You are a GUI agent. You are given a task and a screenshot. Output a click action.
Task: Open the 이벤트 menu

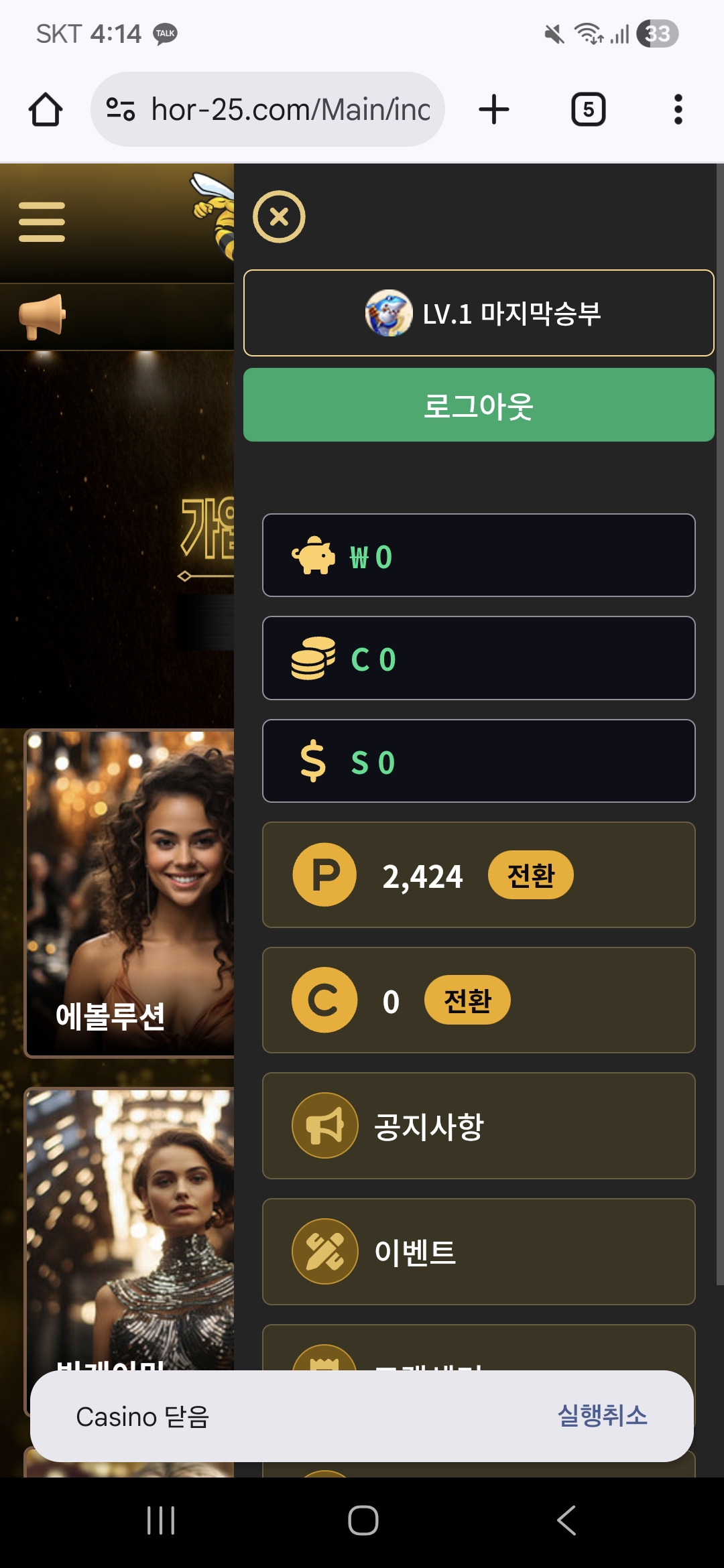tap(479, 1252)
